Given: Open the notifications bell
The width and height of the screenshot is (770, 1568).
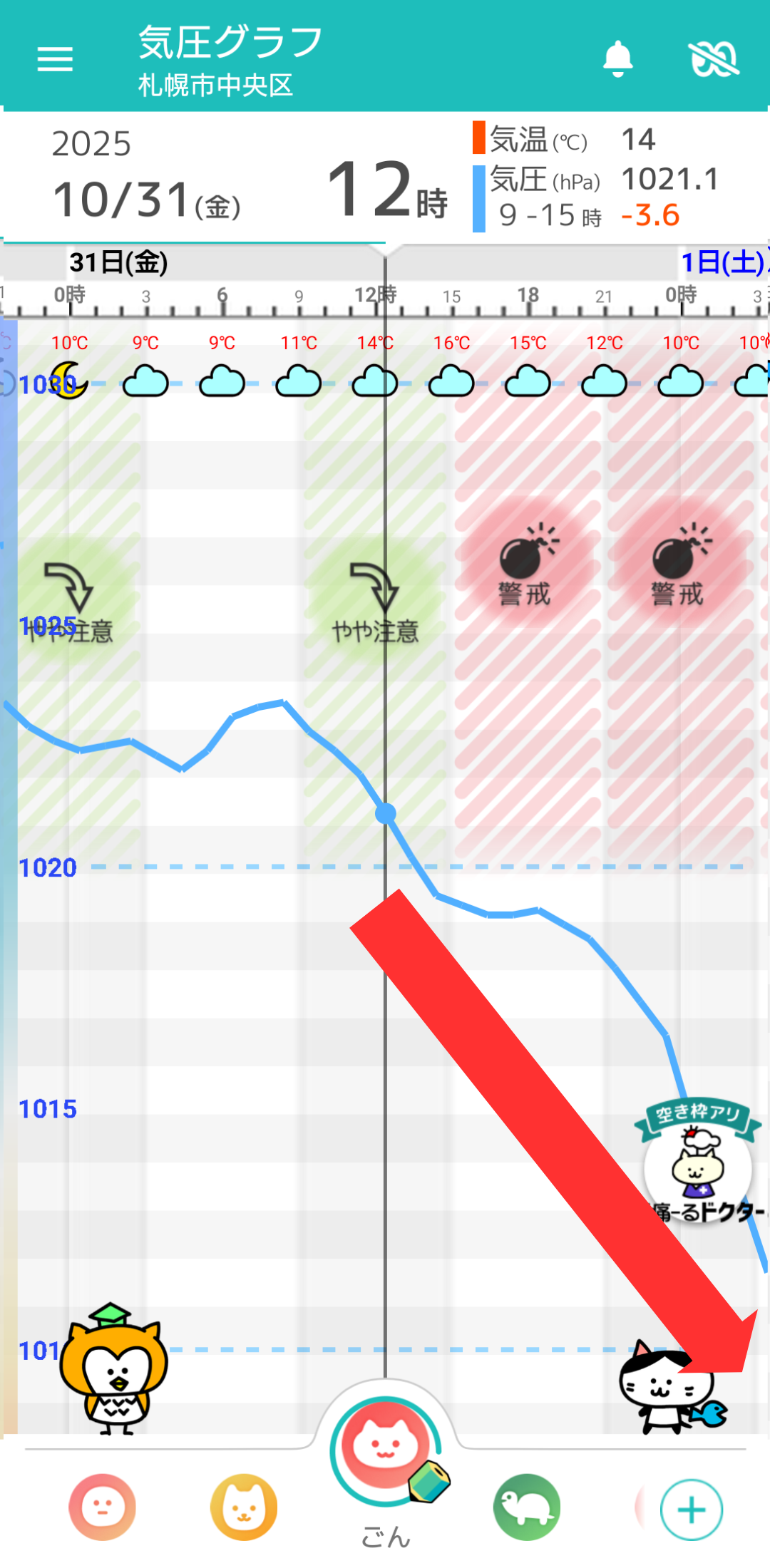Looking at the screenshot, I should click(x=617, y=59).
